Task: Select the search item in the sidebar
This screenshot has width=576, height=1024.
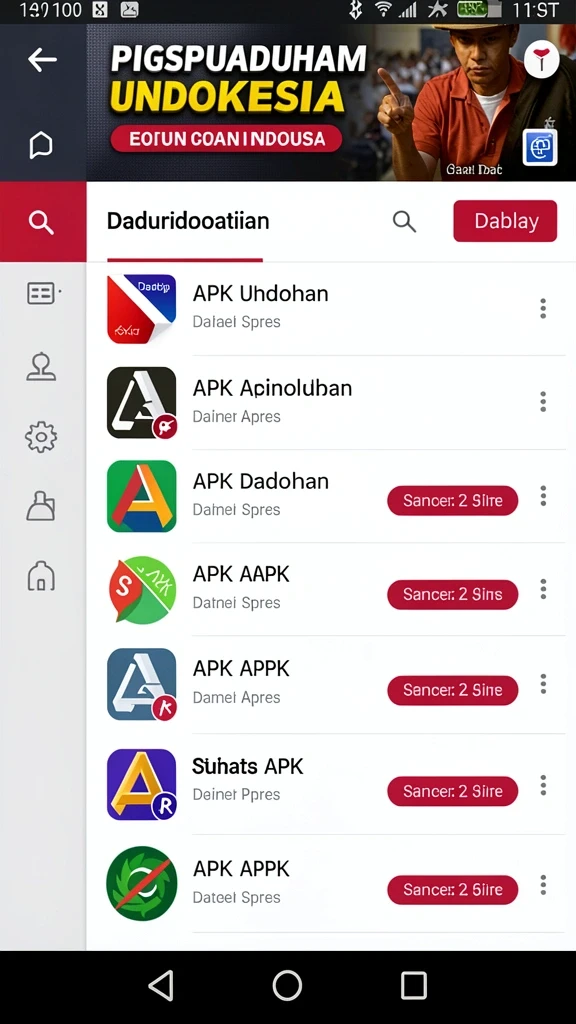Action: point(43,222)
